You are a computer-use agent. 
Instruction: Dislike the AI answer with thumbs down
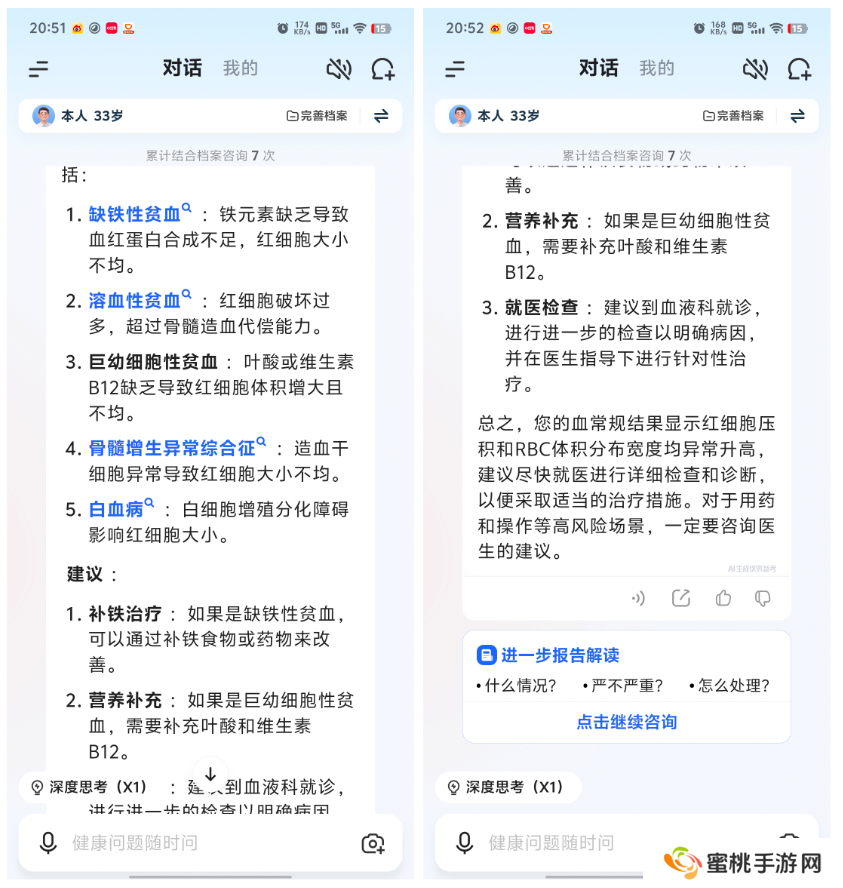[x=763, y=598]
